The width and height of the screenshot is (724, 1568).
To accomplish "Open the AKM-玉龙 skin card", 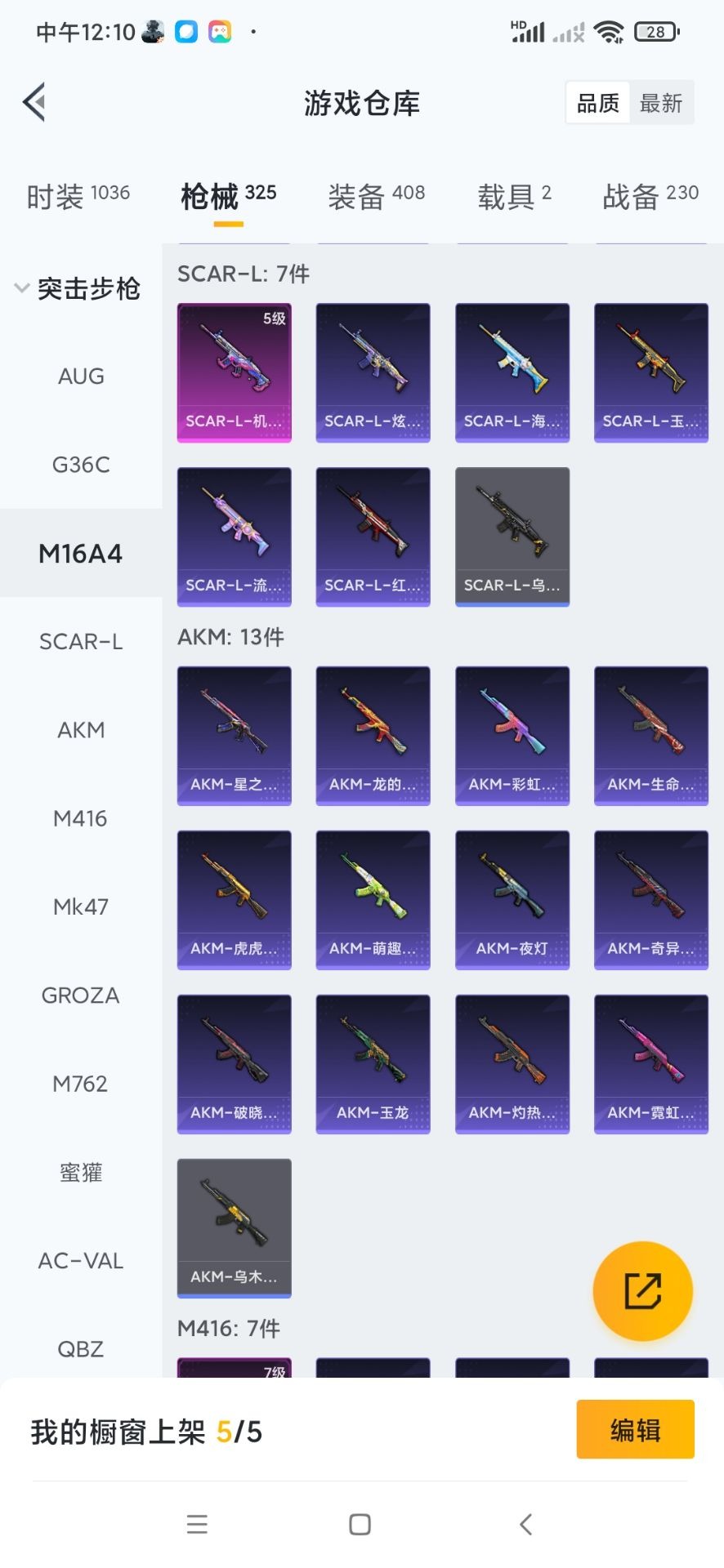I will click(373, 1063).
